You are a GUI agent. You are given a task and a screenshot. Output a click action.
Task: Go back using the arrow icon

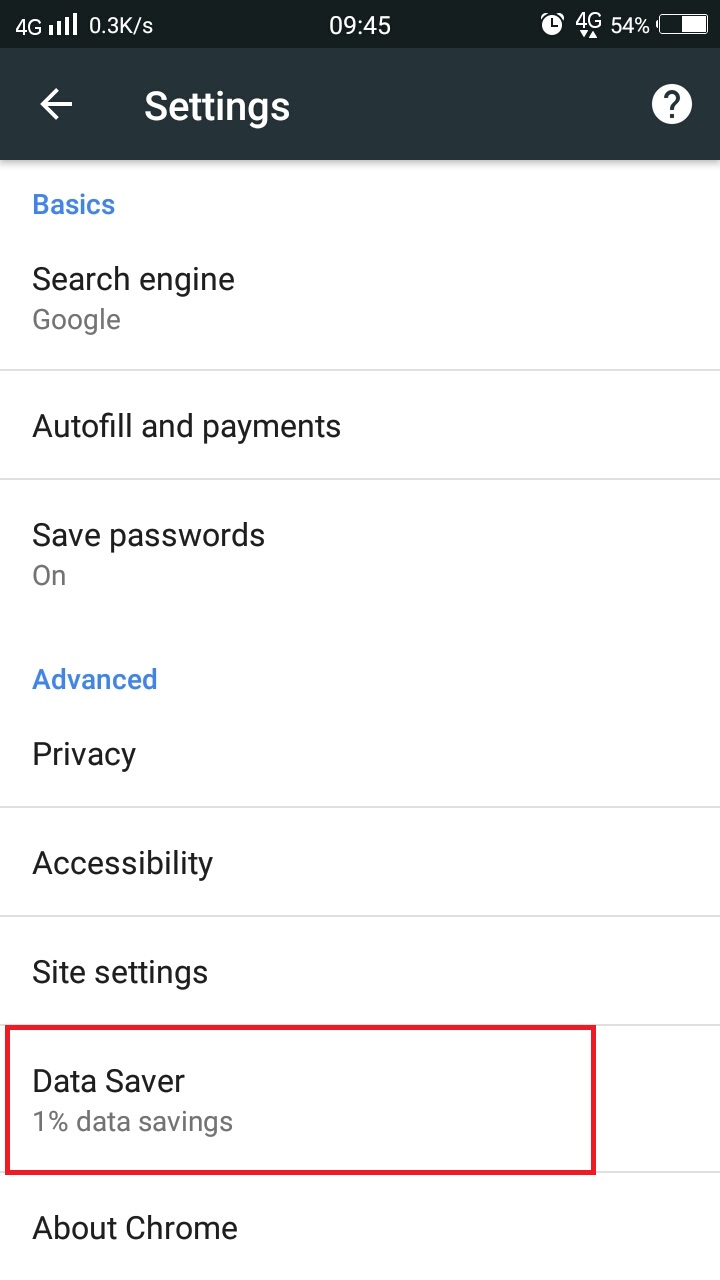coord(56,105)
